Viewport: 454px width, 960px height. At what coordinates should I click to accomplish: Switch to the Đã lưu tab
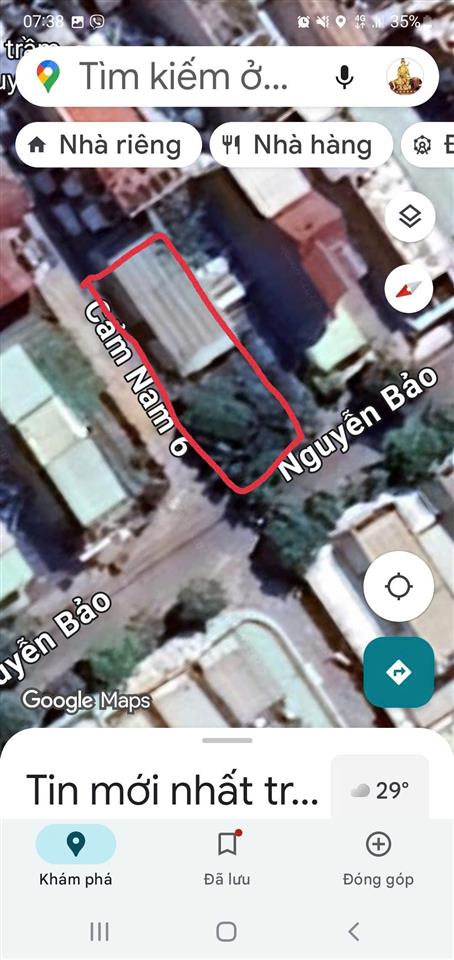click(x=227, y=856)
